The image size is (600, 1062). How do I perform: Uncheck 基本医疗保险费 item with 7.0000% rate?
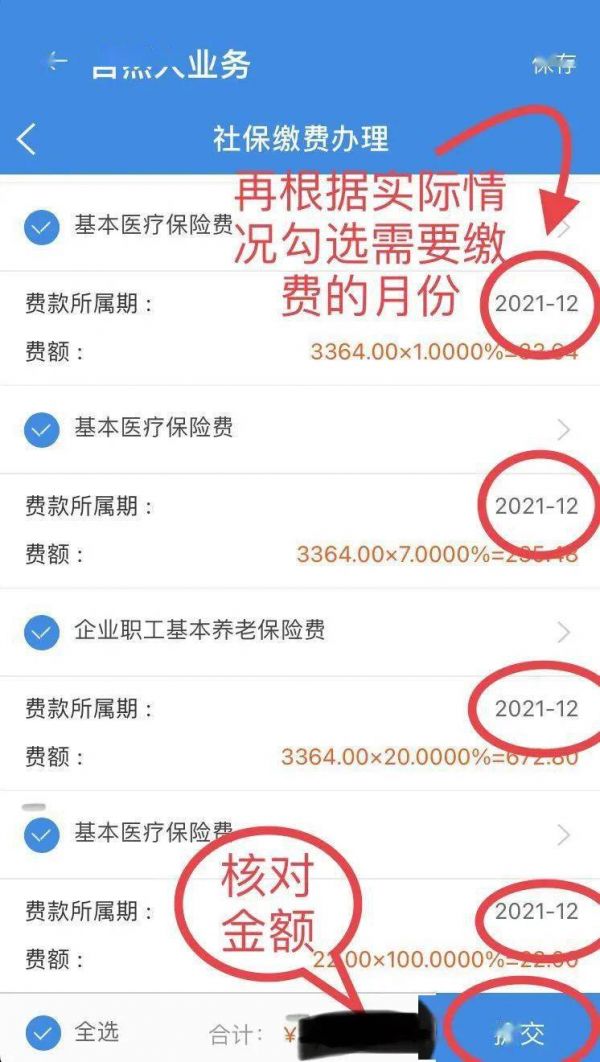pos(41,429)
